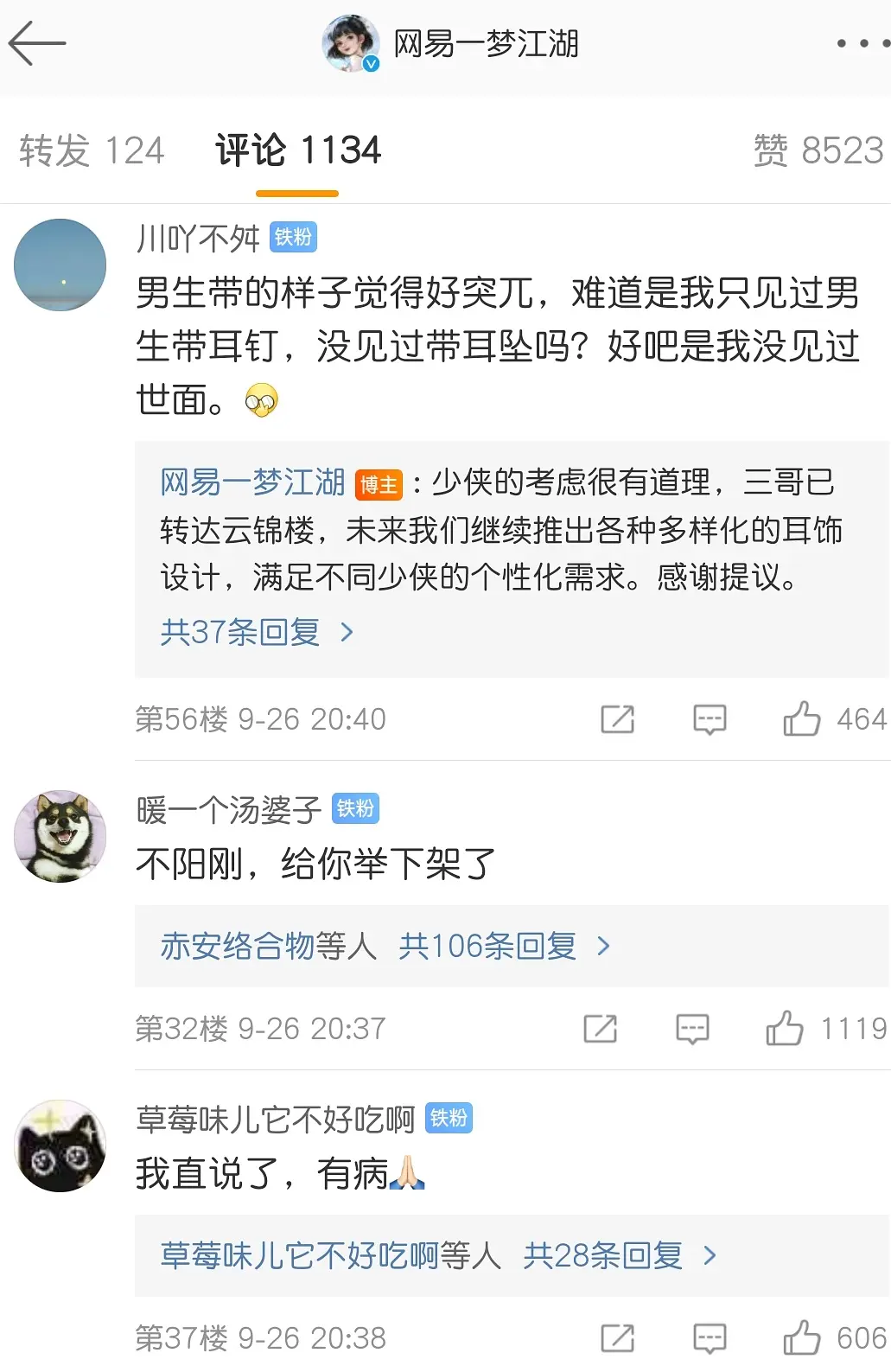The width and height of the screenshot is (891, 1372).
Task: Open the three-dot overflow menu
Action: coord(862,43)
